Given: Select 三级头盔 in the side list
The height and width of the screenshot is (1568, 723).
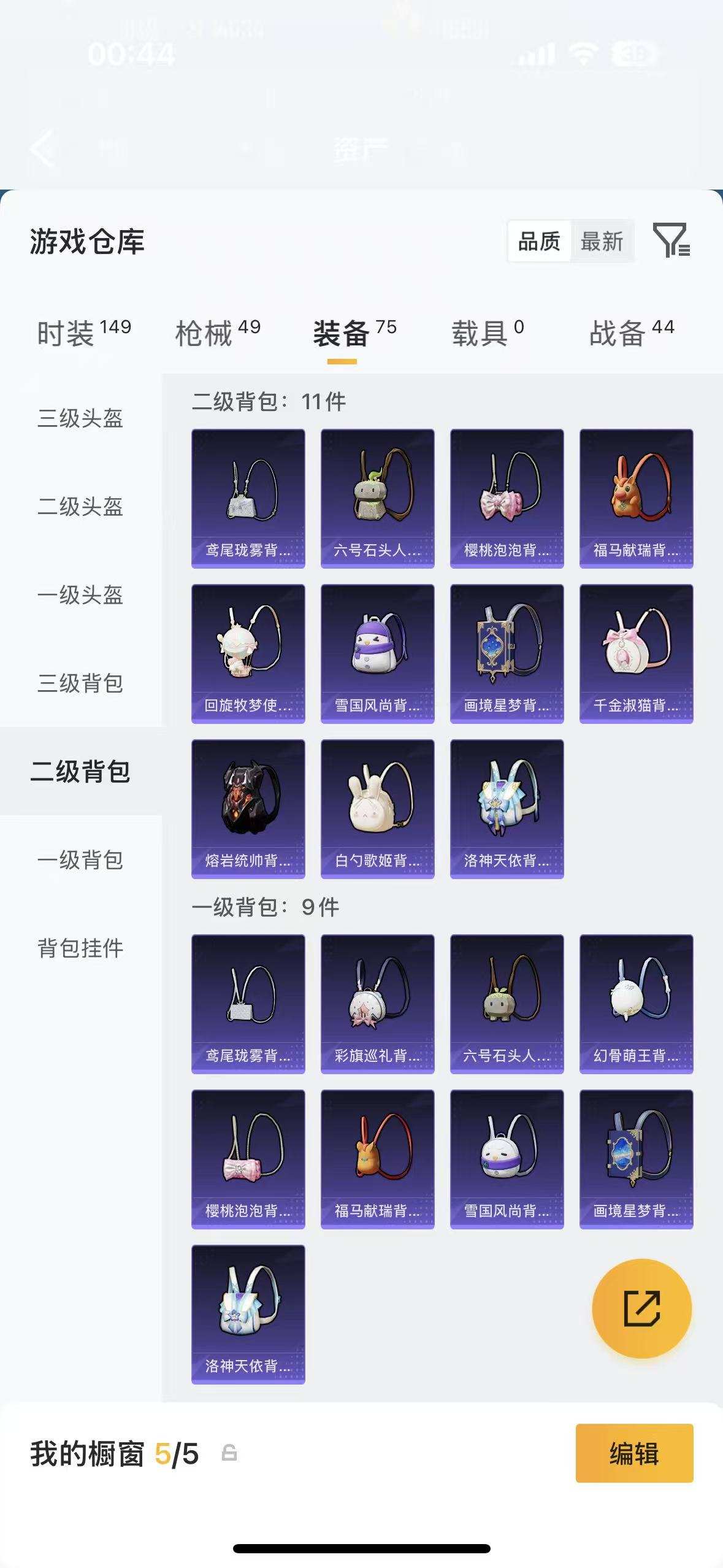Looking at the screenshot, I should coord(80,418).
